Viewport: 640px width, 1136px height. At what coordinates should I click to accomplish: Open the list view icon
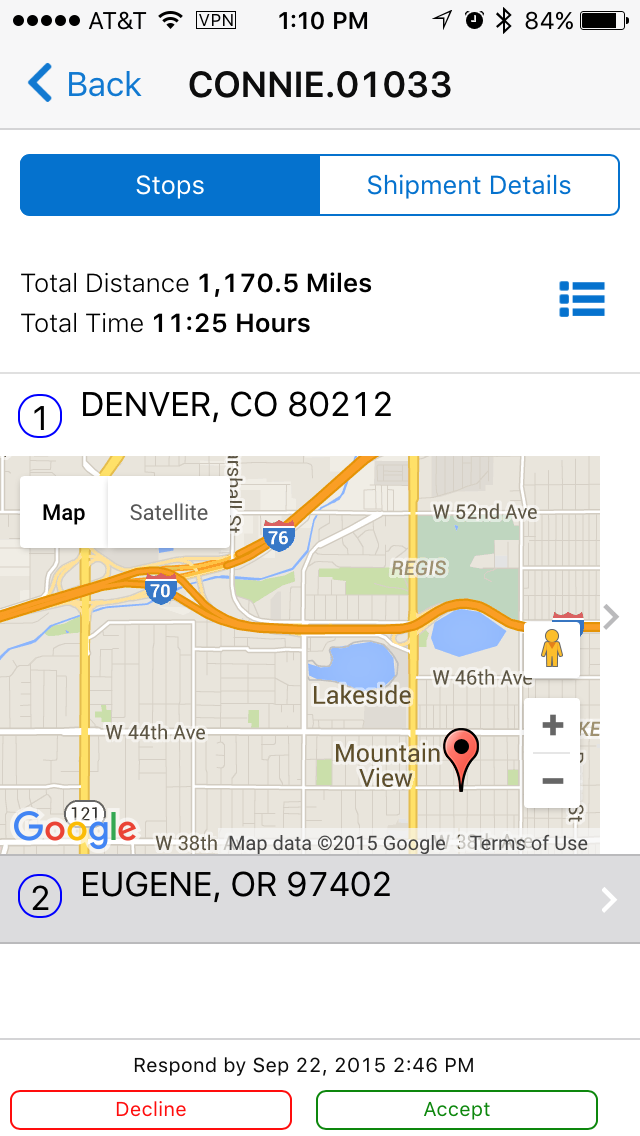point(581,299)
